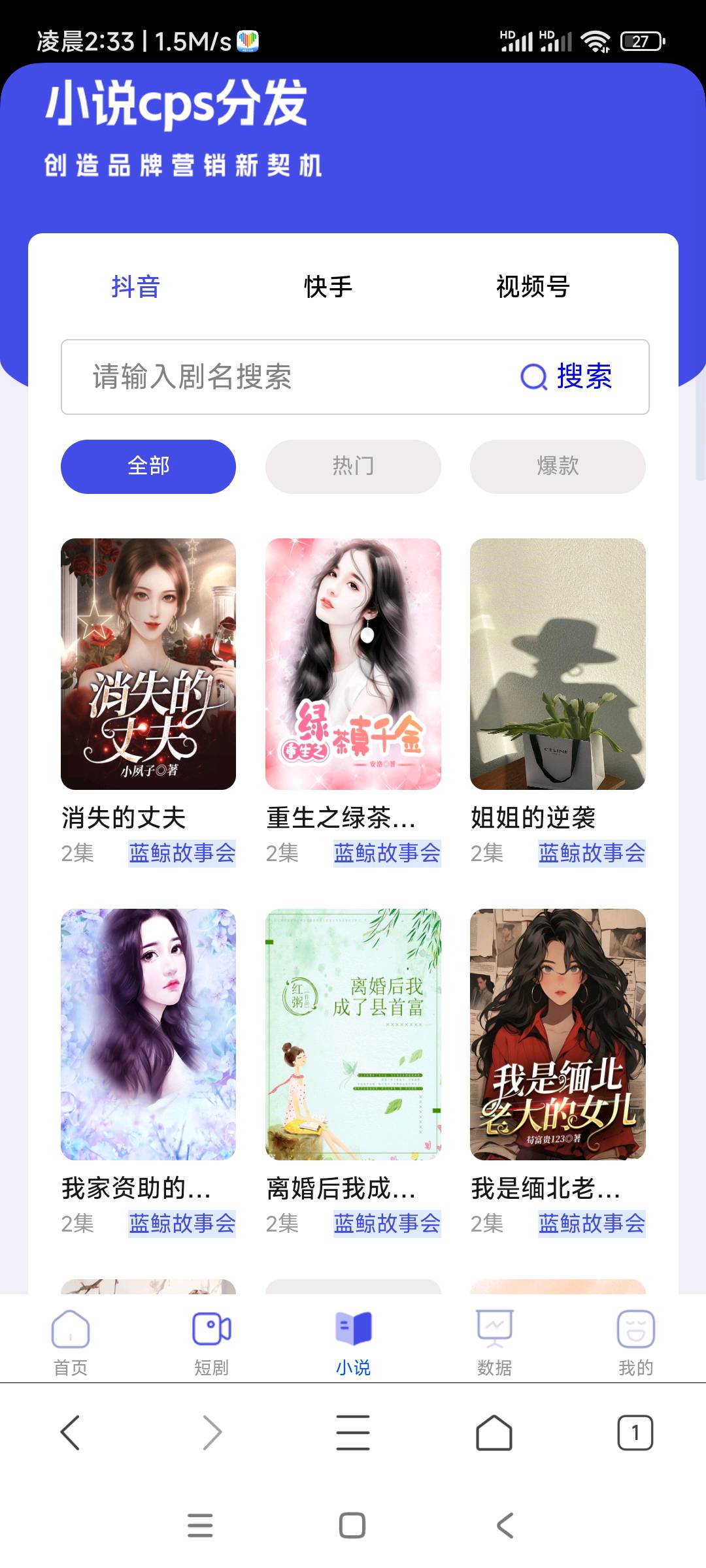Switch to the 视频号 platform tab

pos(533,287)
